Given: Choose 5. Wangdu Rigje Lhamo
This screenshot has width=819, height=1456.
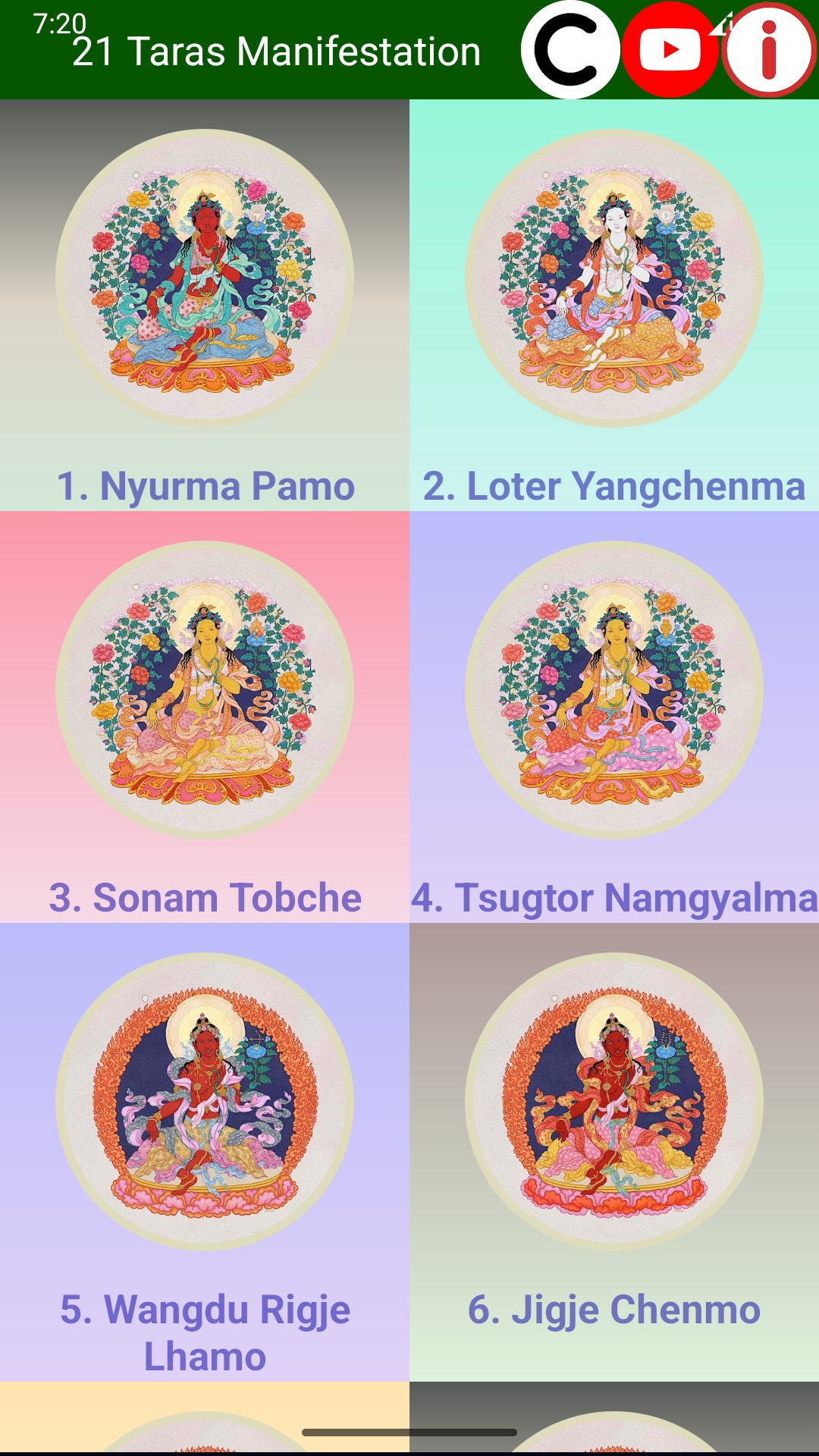Looking at the screenshot, I should click(205, 1151).
